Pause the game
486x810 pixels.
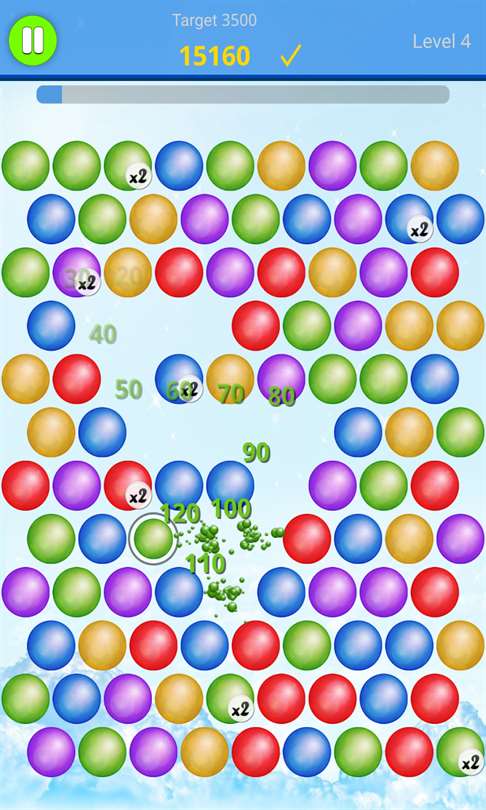pos(33,40)
